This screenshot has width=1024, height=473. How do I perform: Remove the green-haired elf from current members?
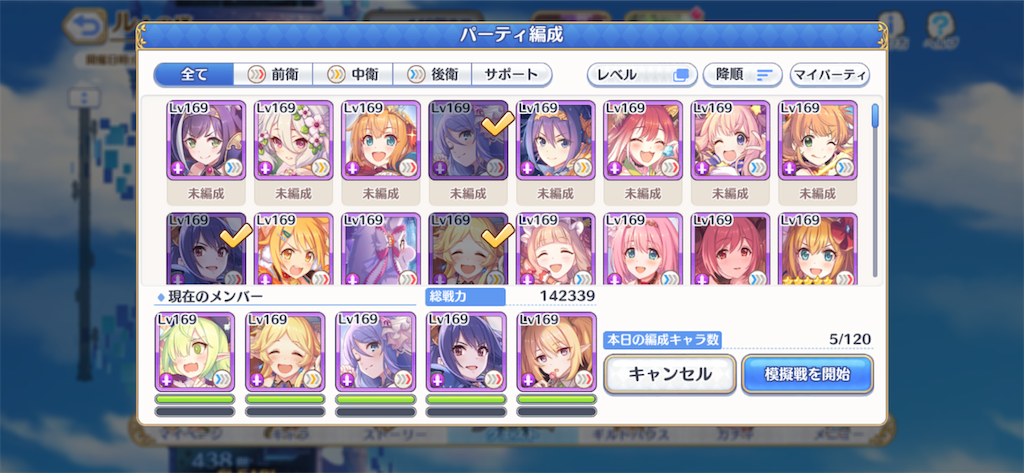click(x=195, y=352)
